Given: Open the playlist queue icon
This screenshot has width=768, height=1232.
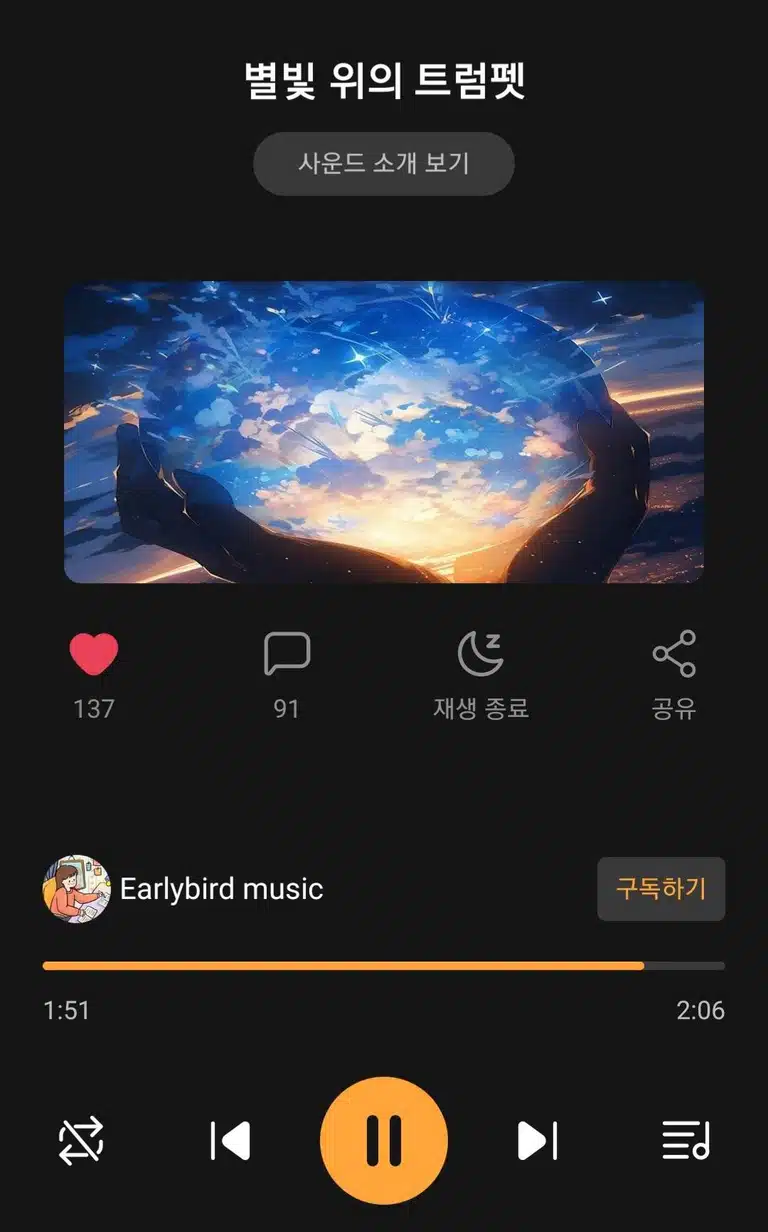Looking at the screenshot, I should tap(686, 1141).
